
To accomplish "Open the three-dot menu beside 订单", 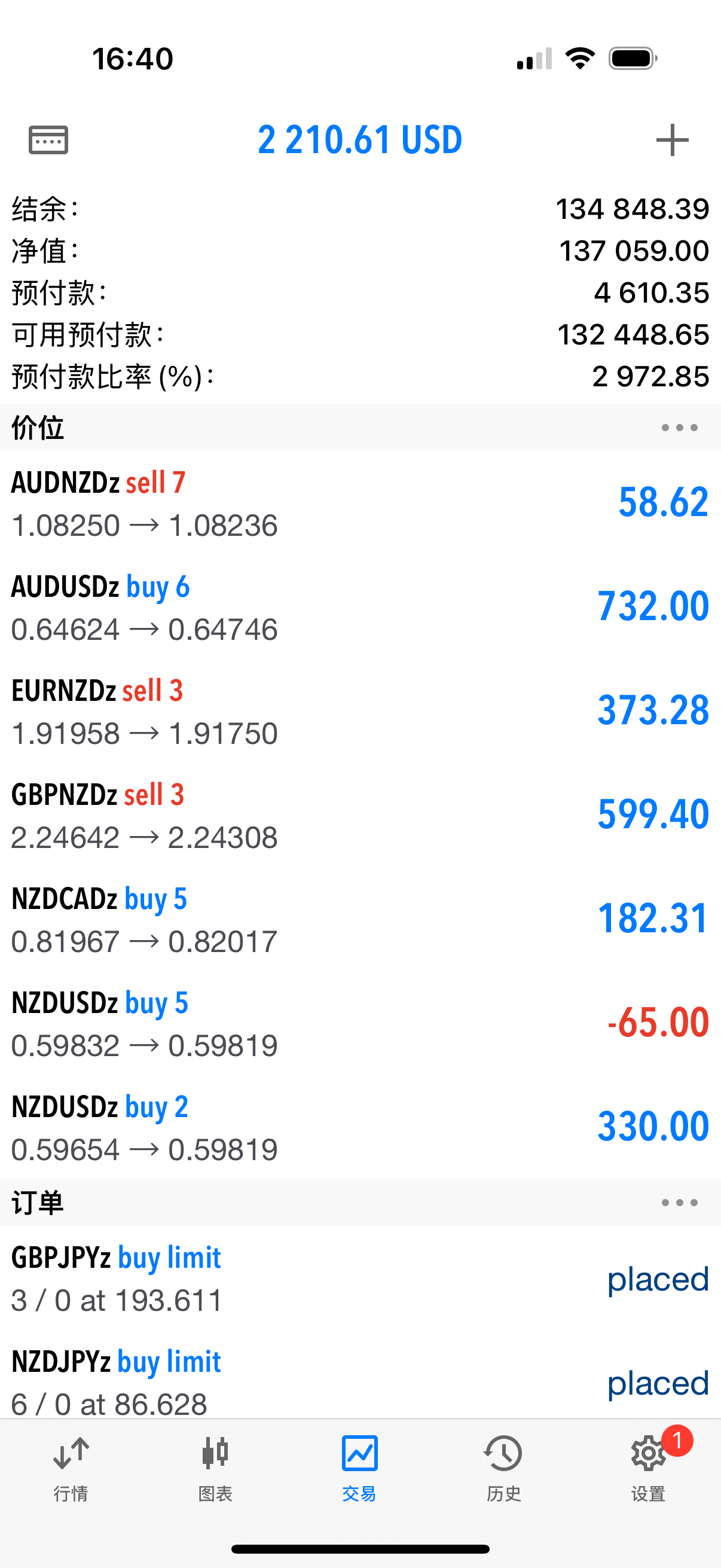I will [x=679, y=1202].
